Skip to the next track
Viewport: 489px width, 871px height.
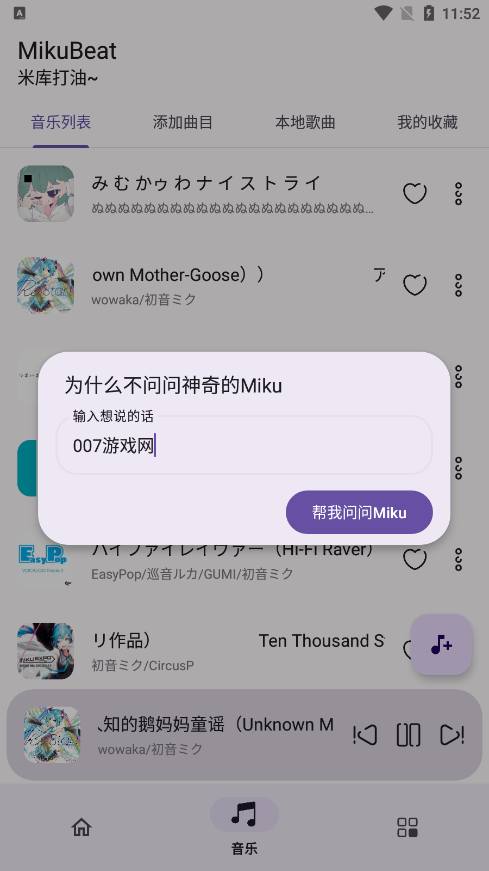[x=452, y=735]
